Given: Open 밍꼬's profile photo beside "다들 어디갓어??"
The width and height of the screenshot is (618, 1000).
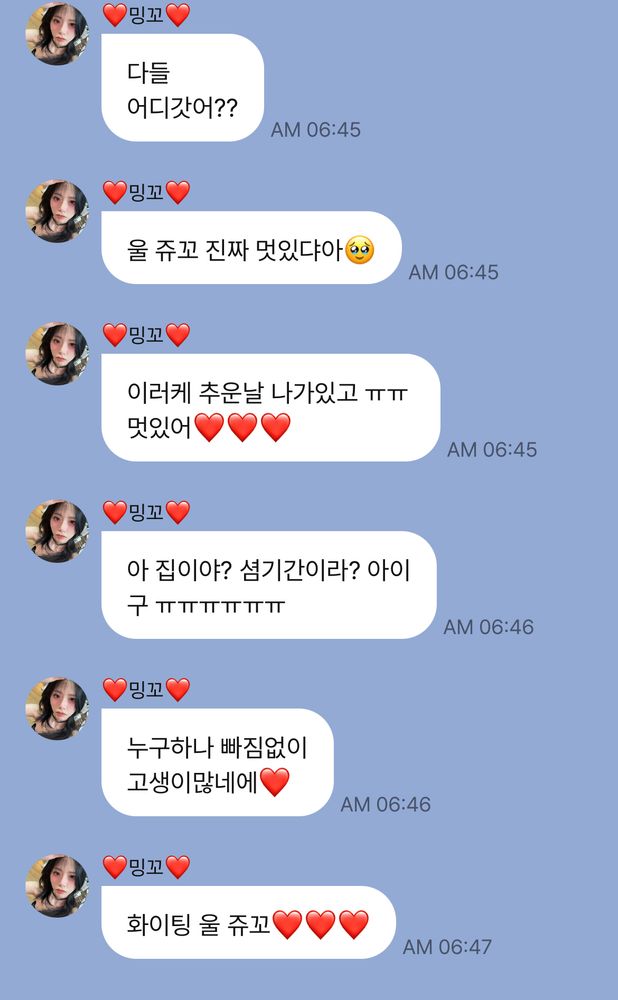Looking at the screenshot, I should point(57,34).
